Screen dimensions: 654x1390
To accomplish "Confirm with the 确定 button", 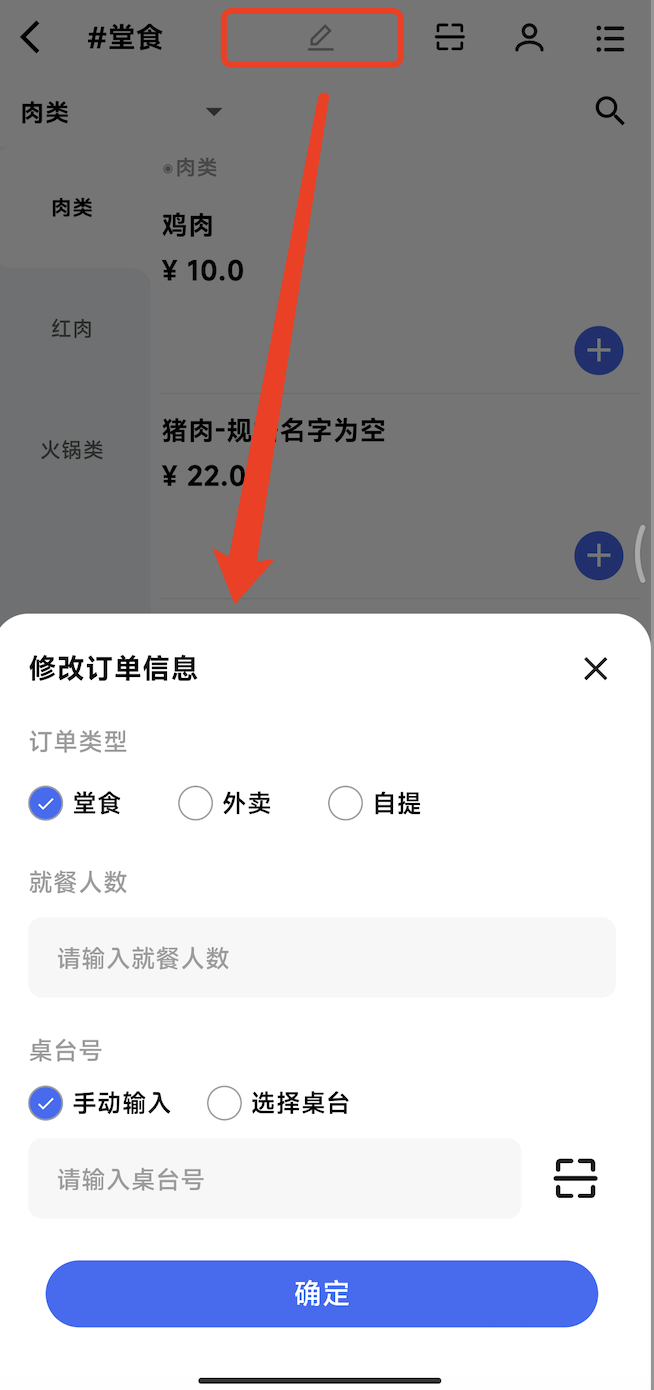I will (x=321, y=1293).
